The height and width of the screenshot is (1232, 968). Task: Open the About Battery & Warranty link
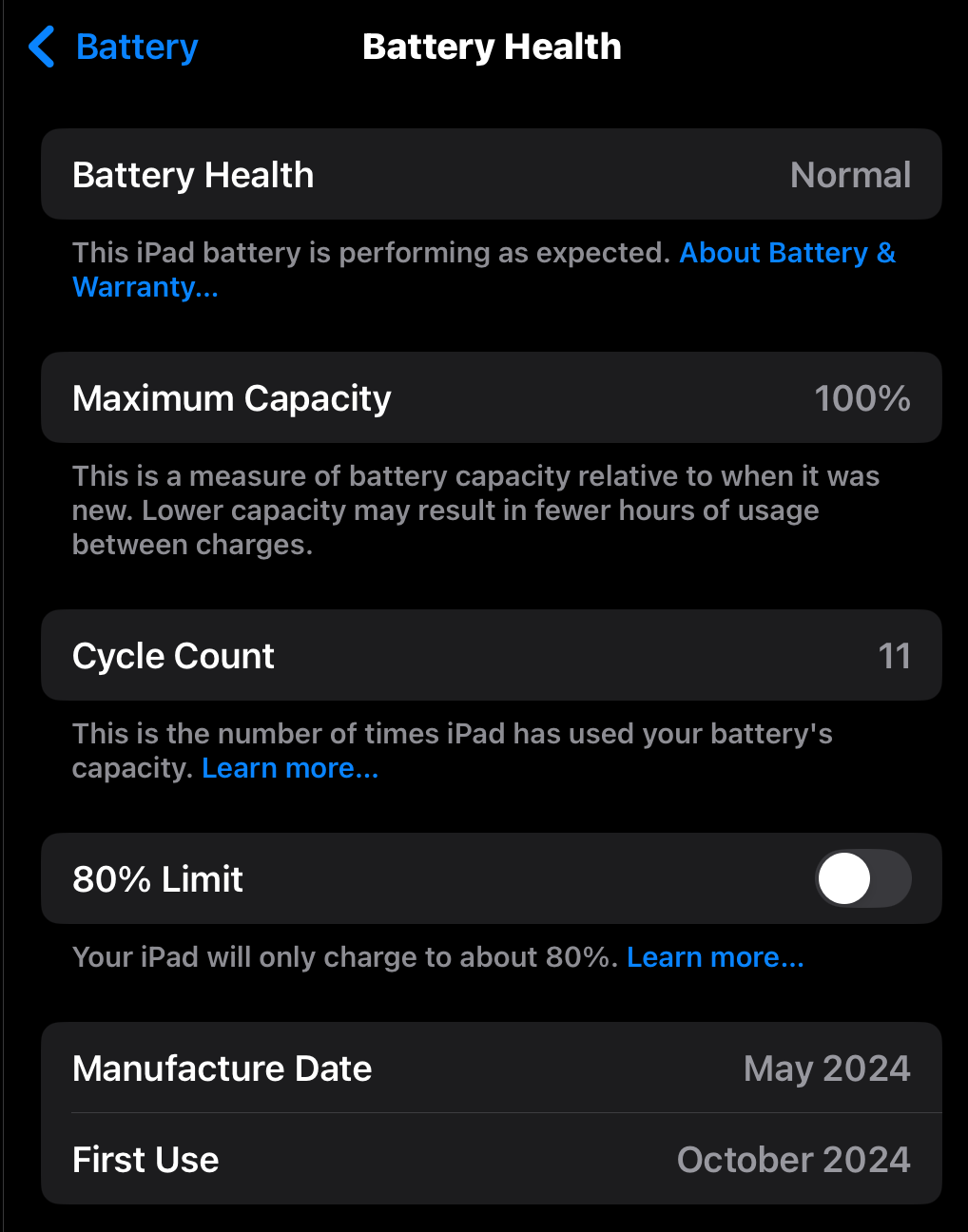pyautogui.click(x=786, y=253)
